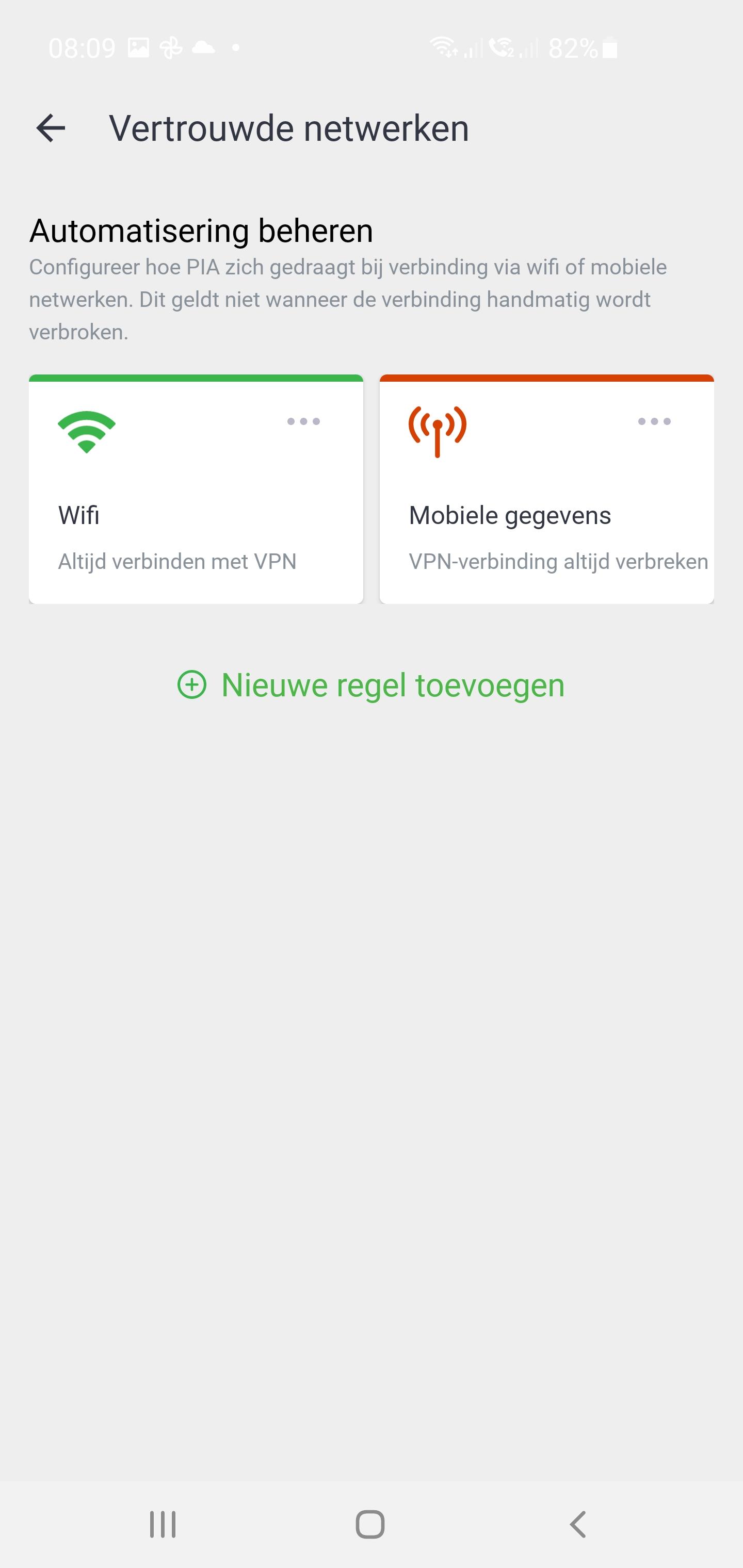Go back from Vertrouwde netwerken
This screenshot has width=743, height=1568.
[51, 128]
